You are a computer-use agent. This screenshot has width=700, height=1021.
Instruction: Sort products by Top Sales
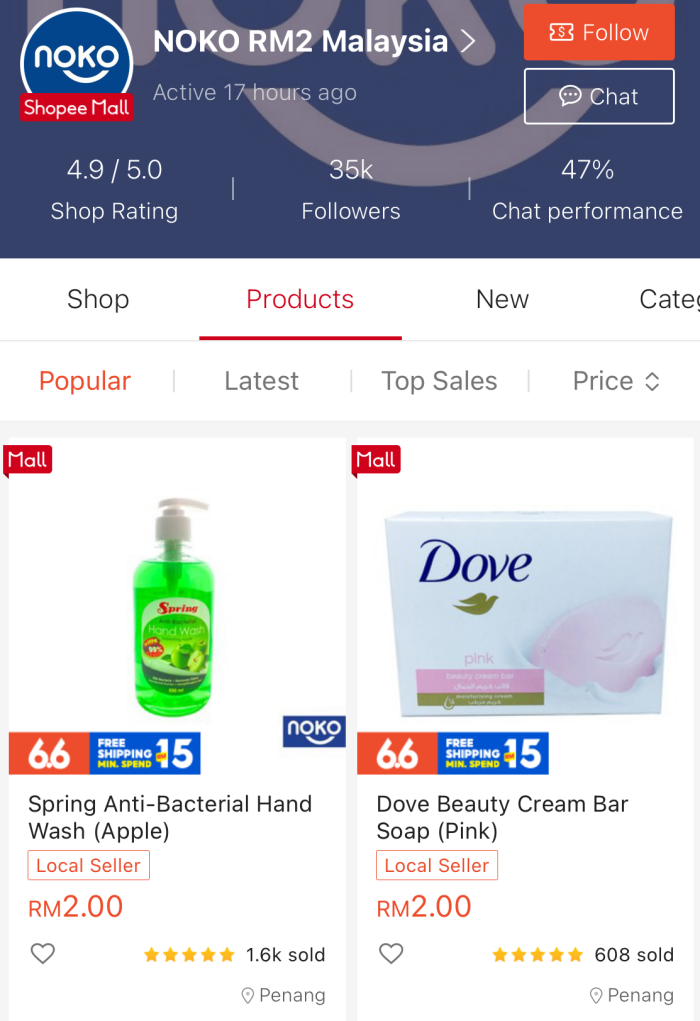click(x=439, y=381)
